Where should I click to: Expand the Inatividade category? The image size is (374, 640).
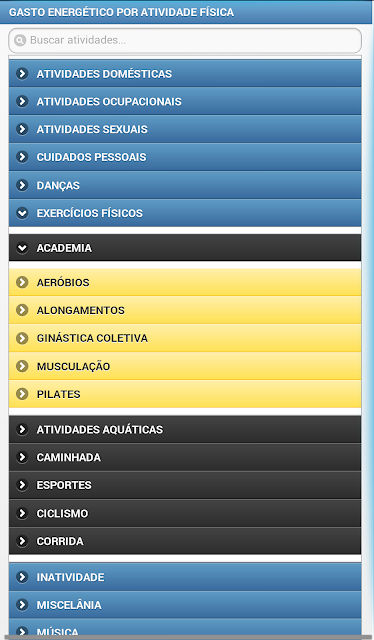coord(185,577)
